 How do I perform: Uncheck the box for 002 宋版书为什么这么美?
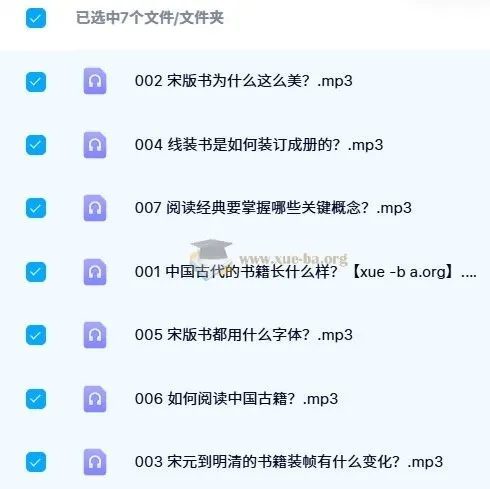pyautogui.click(x=36, y=82)
